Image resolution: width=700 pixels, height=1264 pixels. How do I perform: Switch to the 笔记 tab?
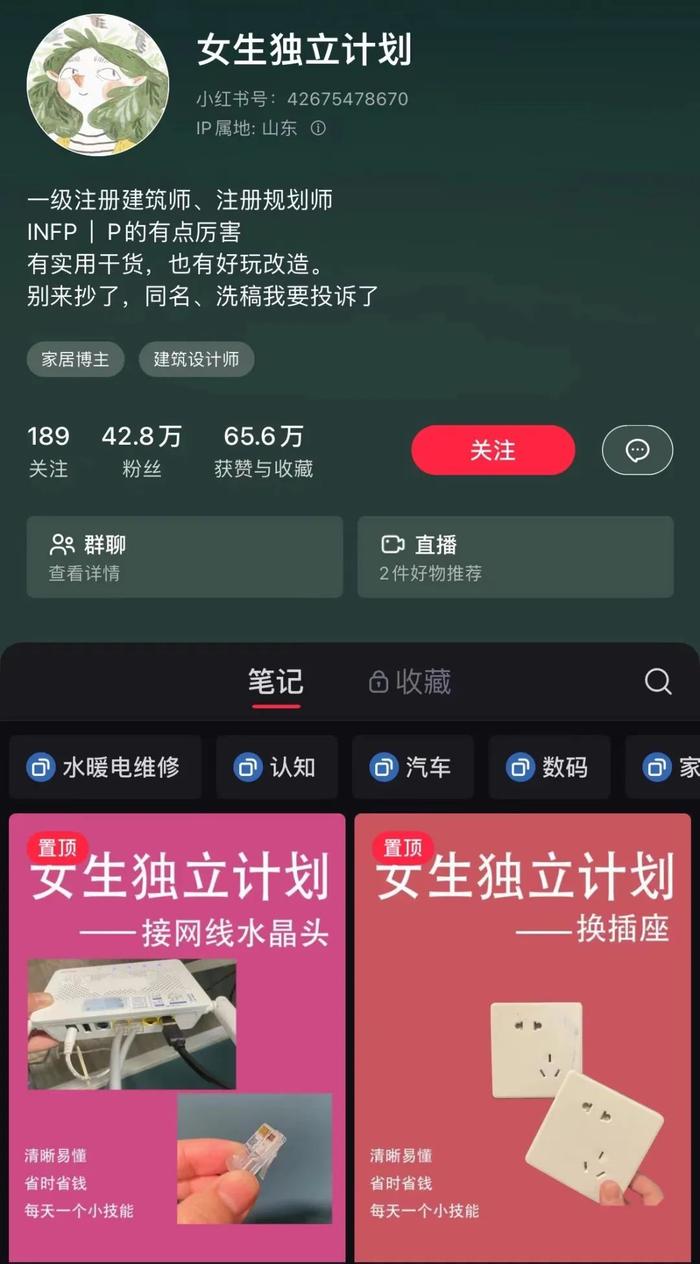[x=275, y=682]
